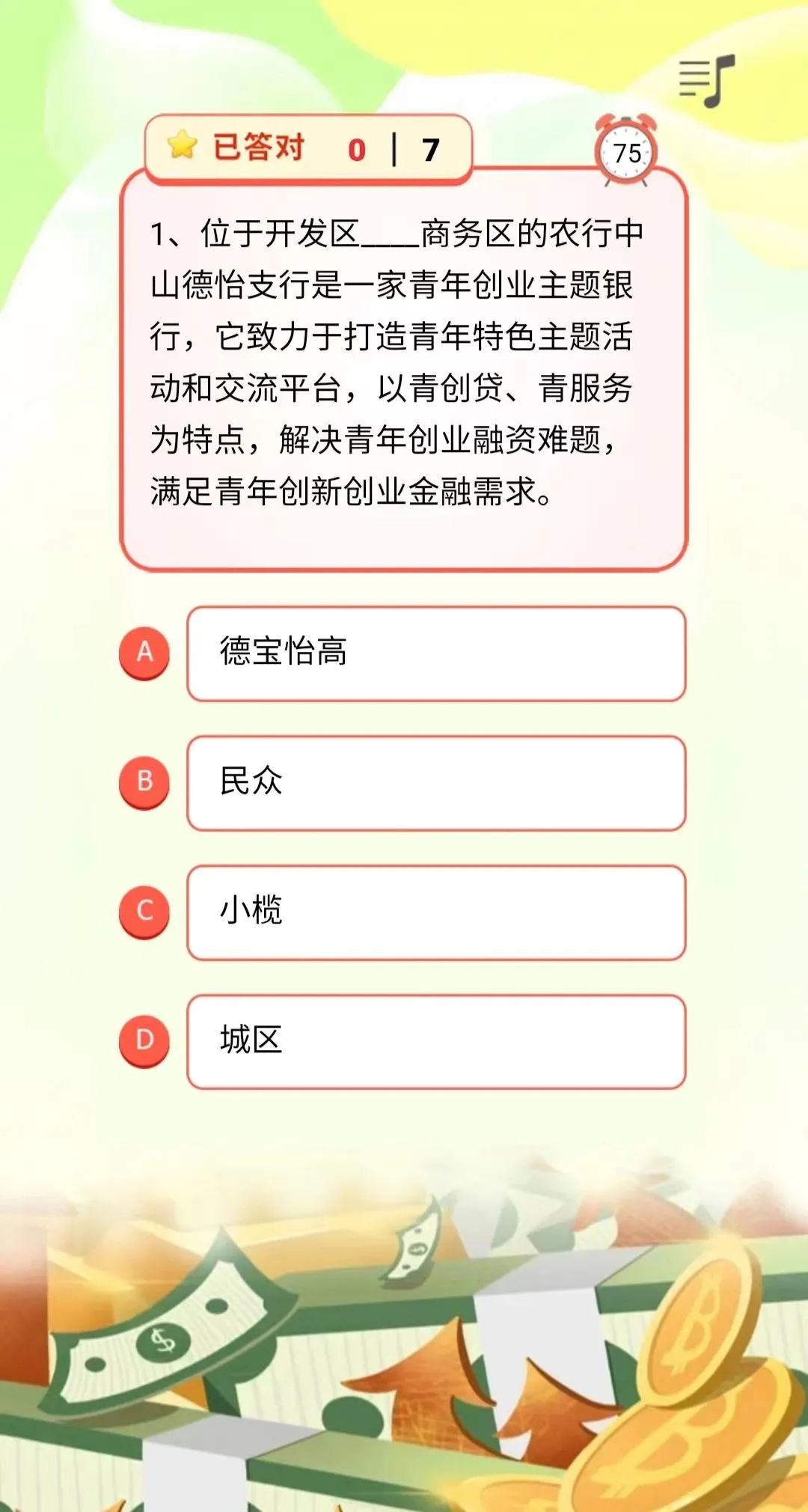808x1512 pixels.
Task: Select answer A 德宝怡高
Action: click(435, 653)
